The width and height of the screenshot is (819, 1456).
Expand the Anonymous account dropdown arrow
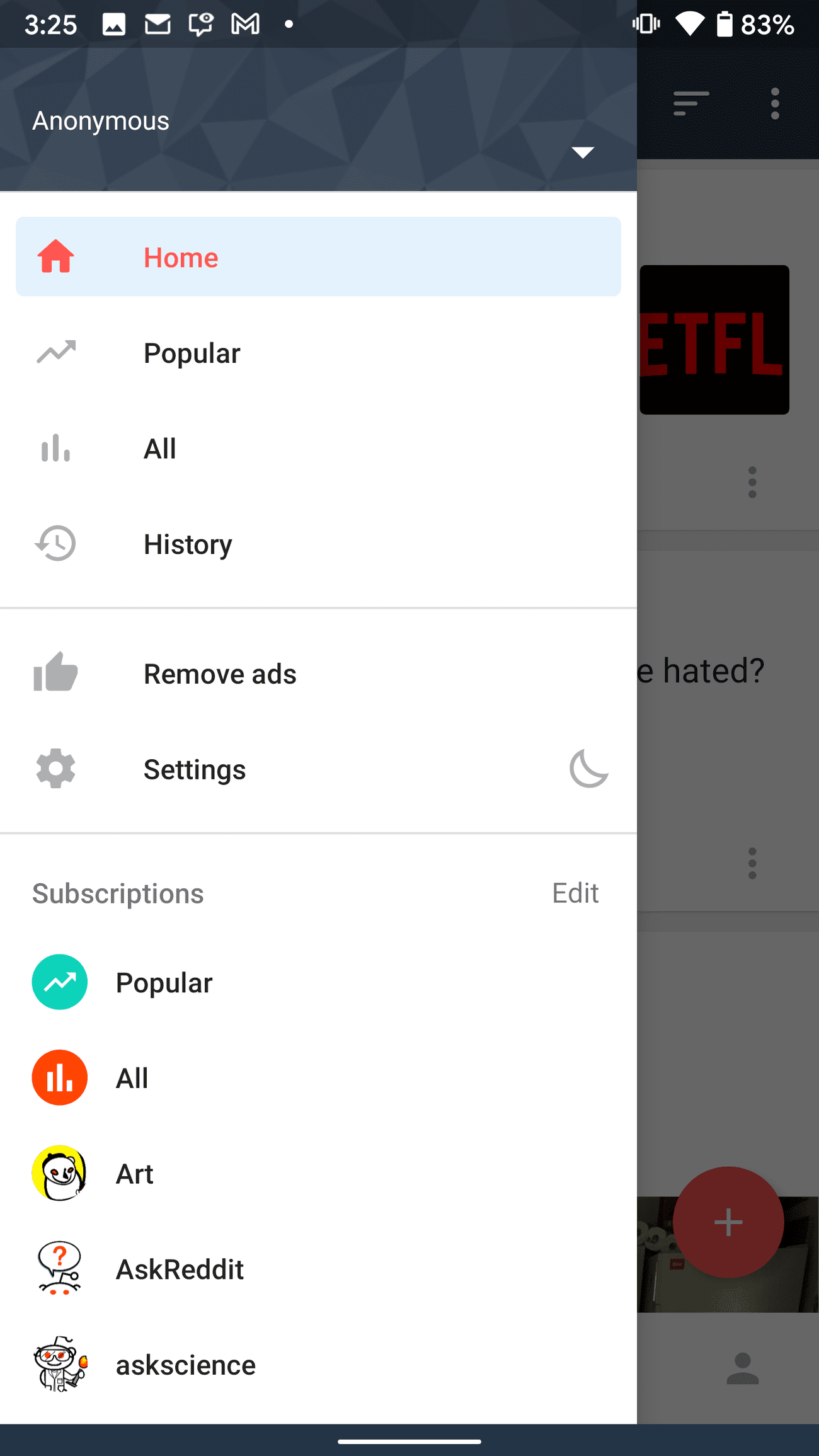(x=582, y=152)
